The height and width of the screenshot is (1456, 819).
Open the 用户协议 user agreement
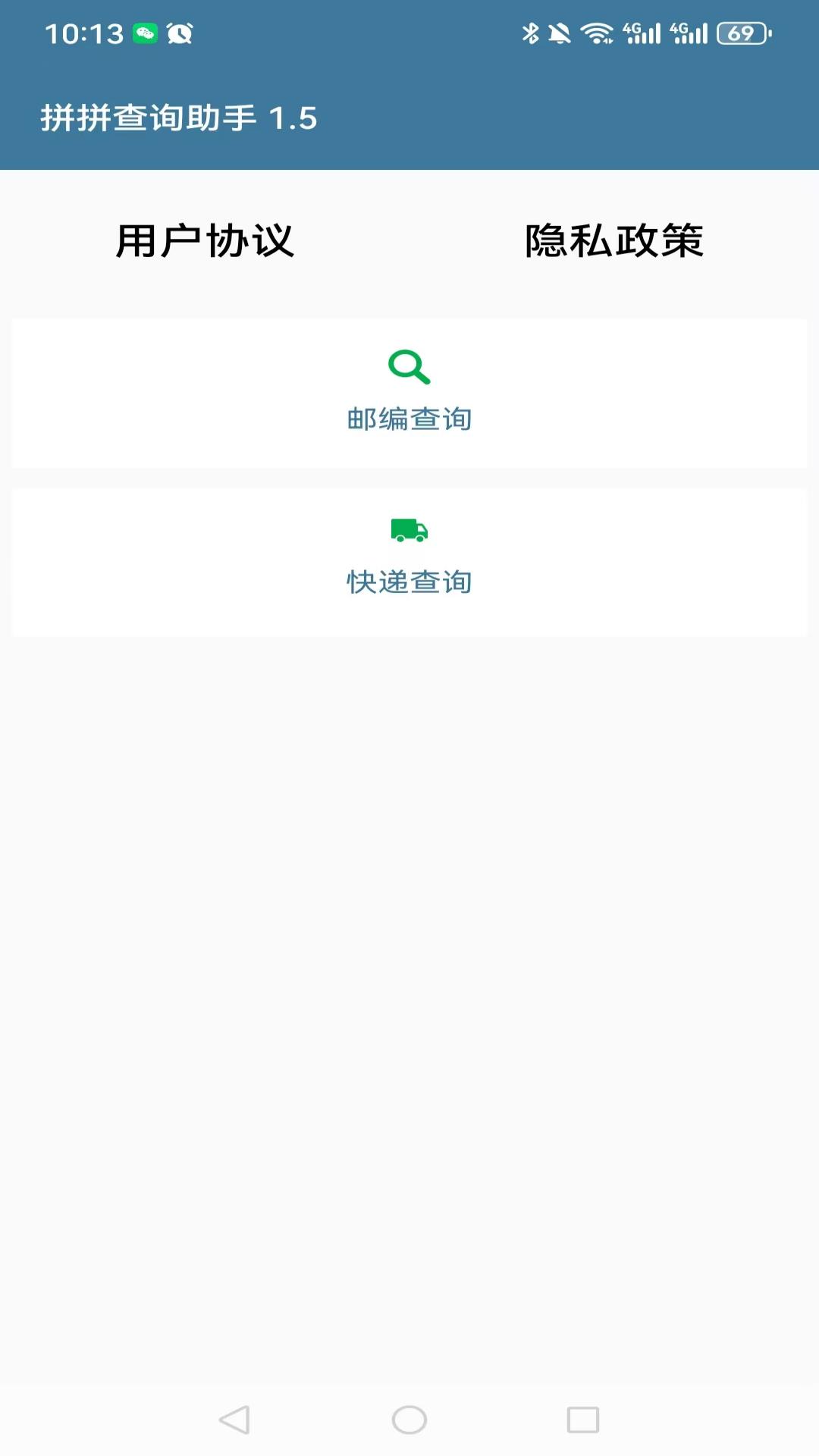click(205, 241)
